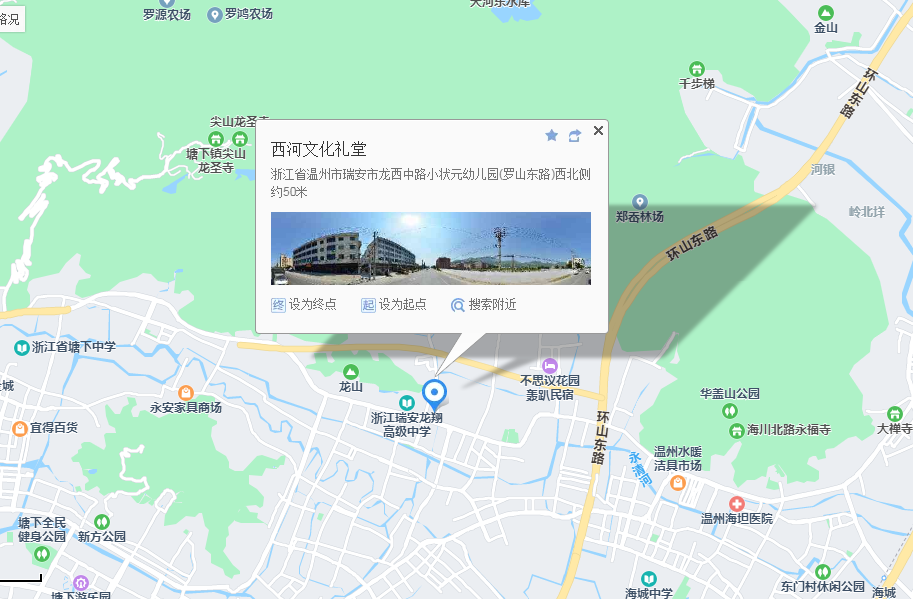Viewport: 913px width, 599px height.
Task: Open 不思议花园 靠趴民宿 map point
Action: coord(549,366)
